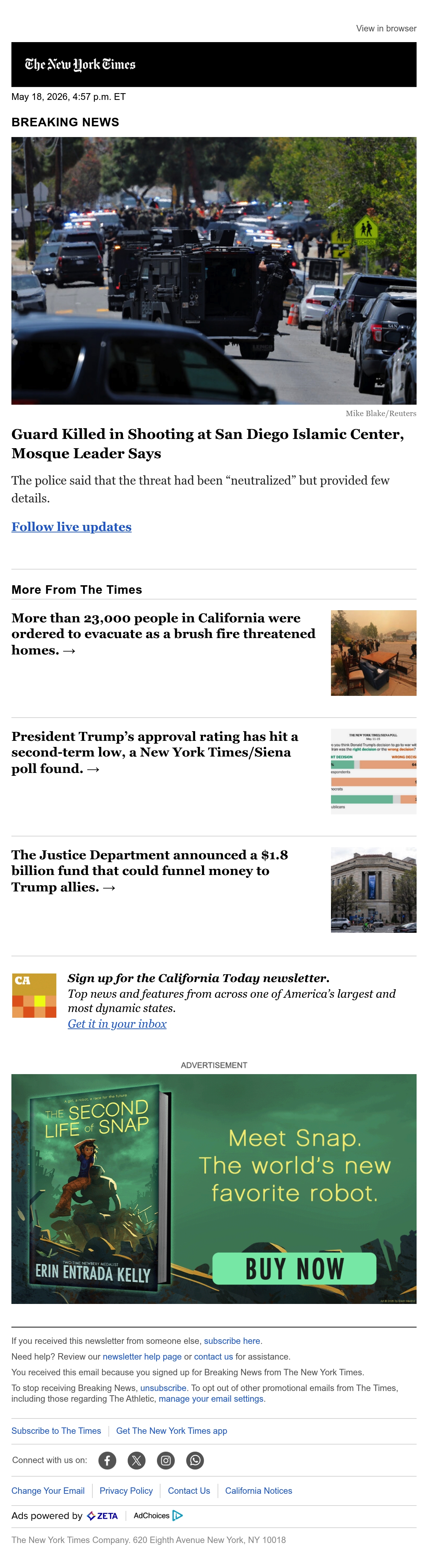The image size is (428, 1568).
Task: Get The New York Times app
Action: pos(172,1431)
